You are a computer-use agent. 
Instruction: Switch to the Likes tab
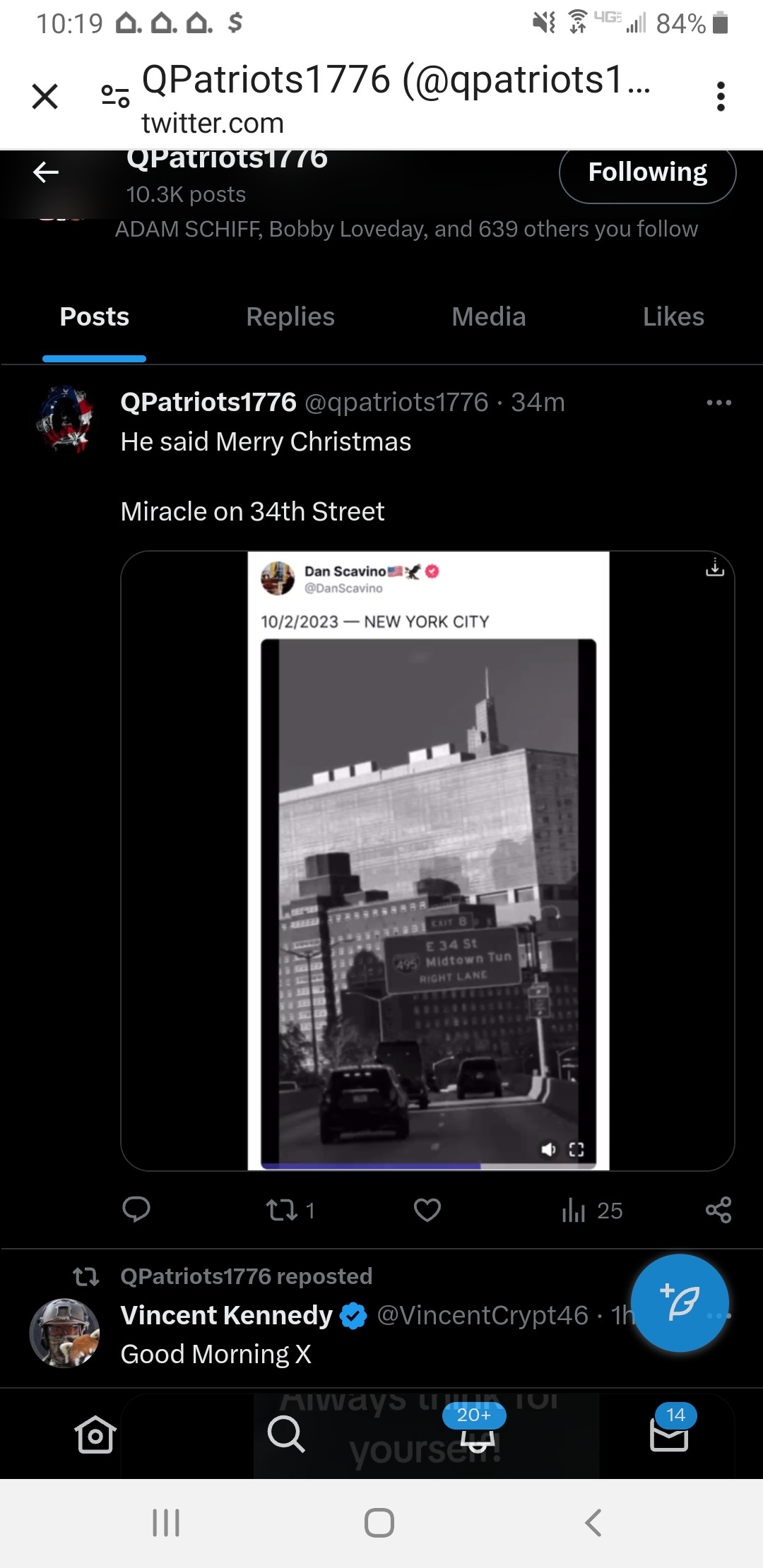673,317
